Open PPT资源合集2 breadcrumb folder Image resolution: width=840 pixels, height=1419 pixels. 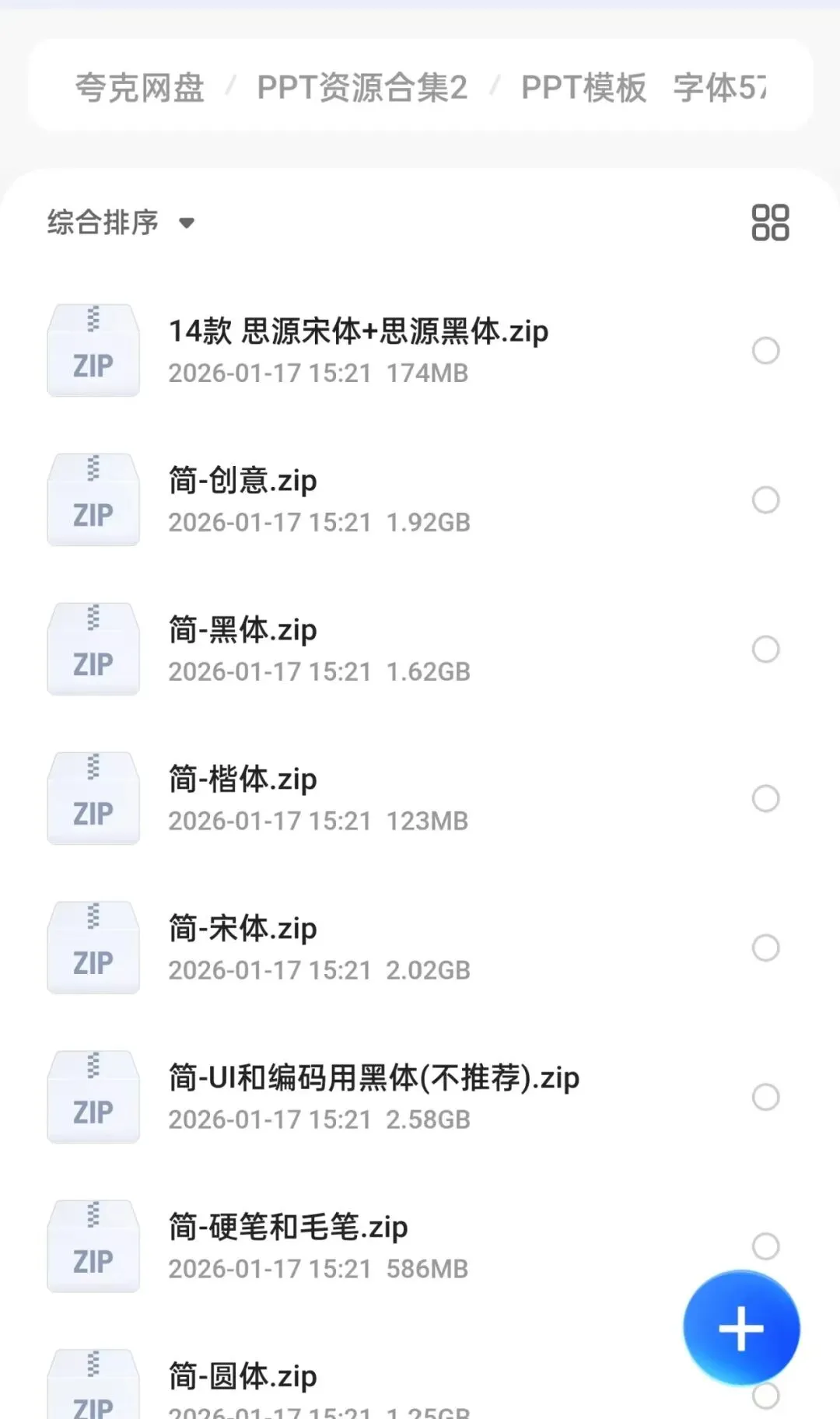[x=362, y=87]
